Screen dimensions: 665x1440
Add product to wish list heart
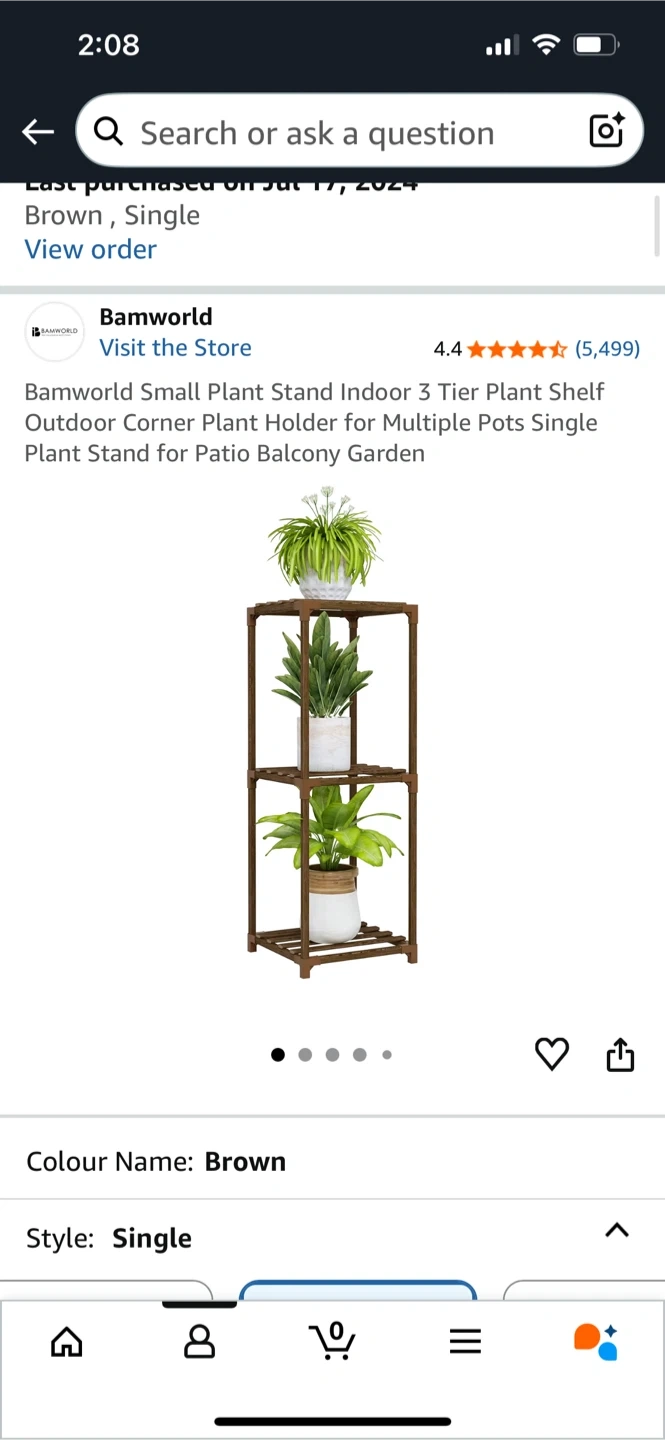552,1054
